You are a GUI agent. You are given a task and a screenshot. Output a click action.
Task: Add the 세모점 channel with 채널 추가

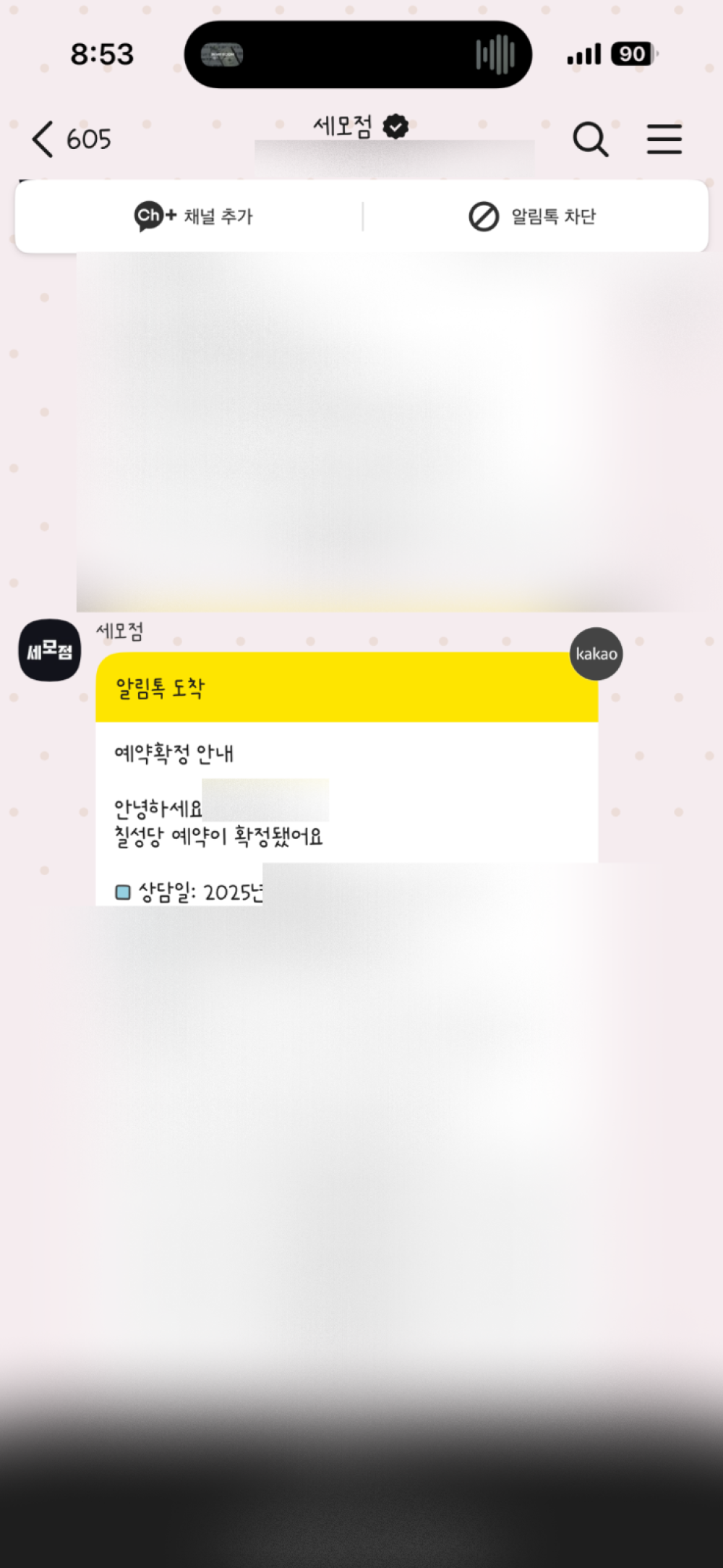click(x=194, y=216)
